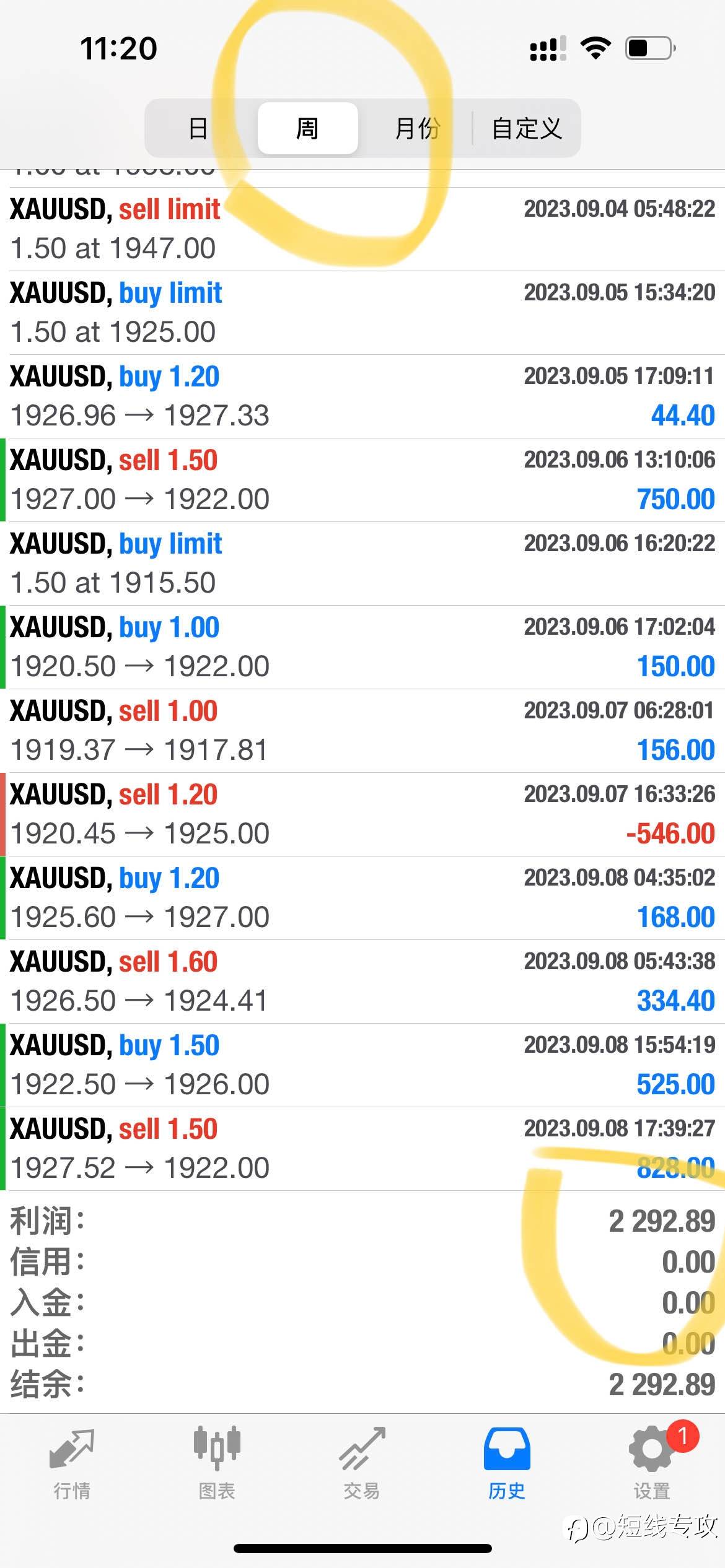This screenshot has height=1568, width=725.
Task: Go to the 图表 tab
Action: (217, 1464)
